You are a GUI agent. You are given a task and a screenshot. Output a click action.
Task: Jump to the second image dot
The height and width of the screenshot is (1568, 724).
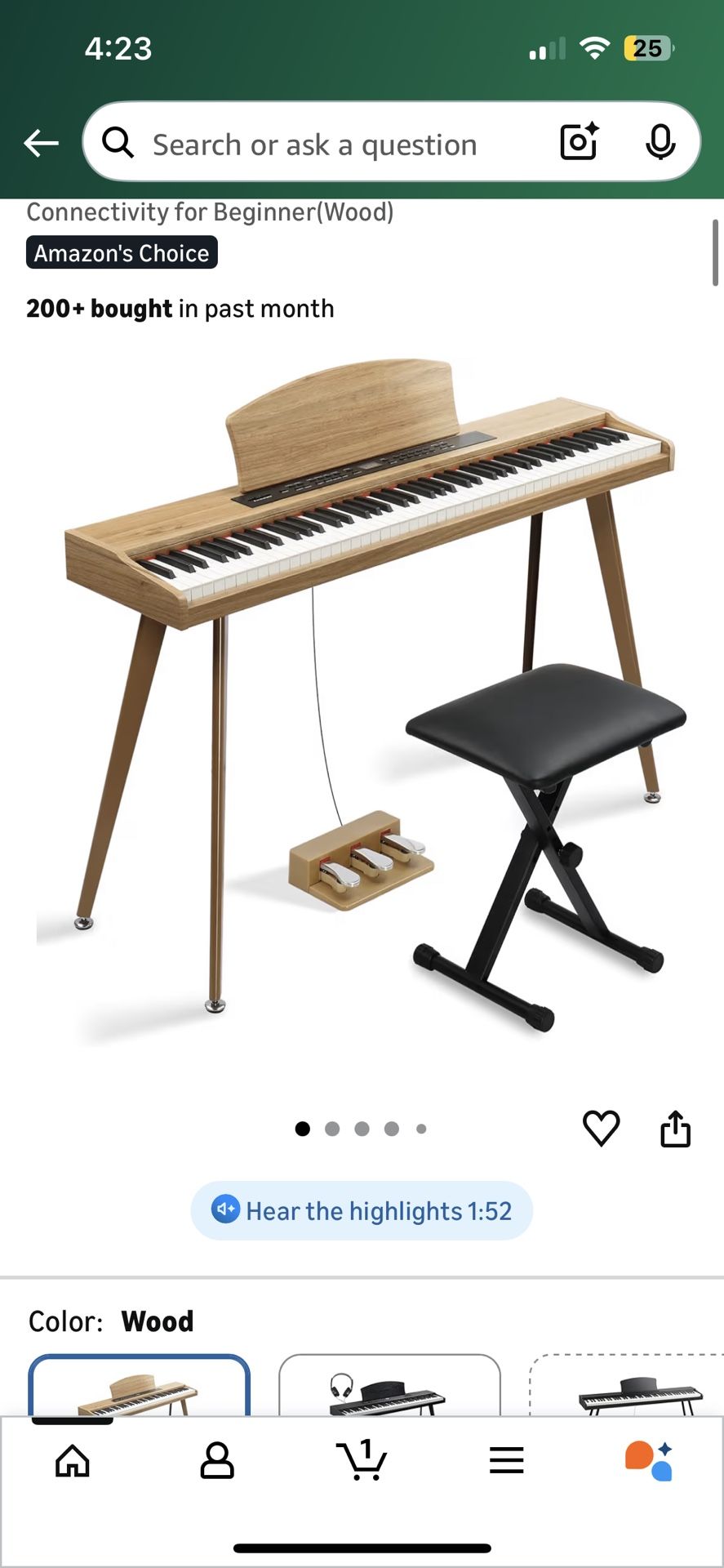332,1129
